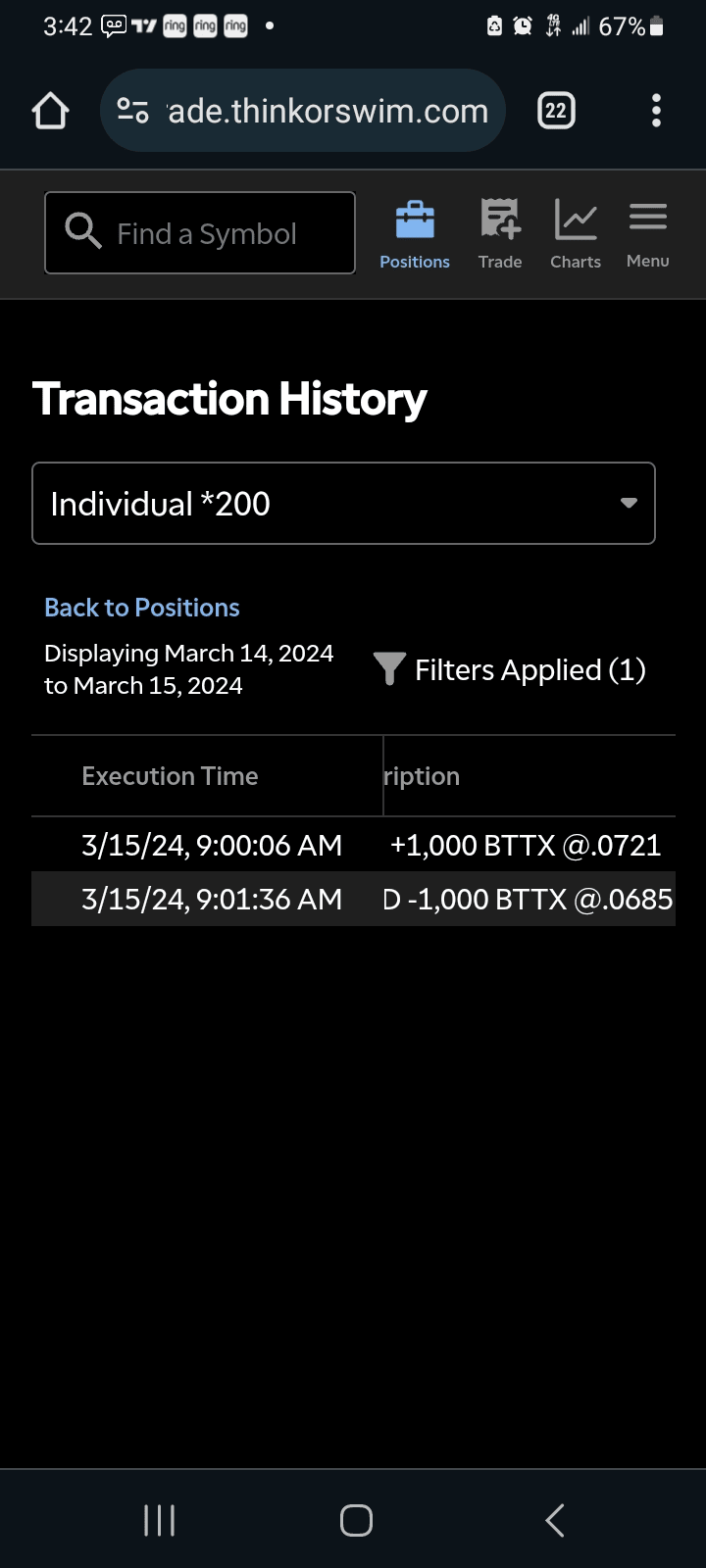Open the browser tab switcher
The height and width of the screenshot is (1568, 706).
[556, 111]
